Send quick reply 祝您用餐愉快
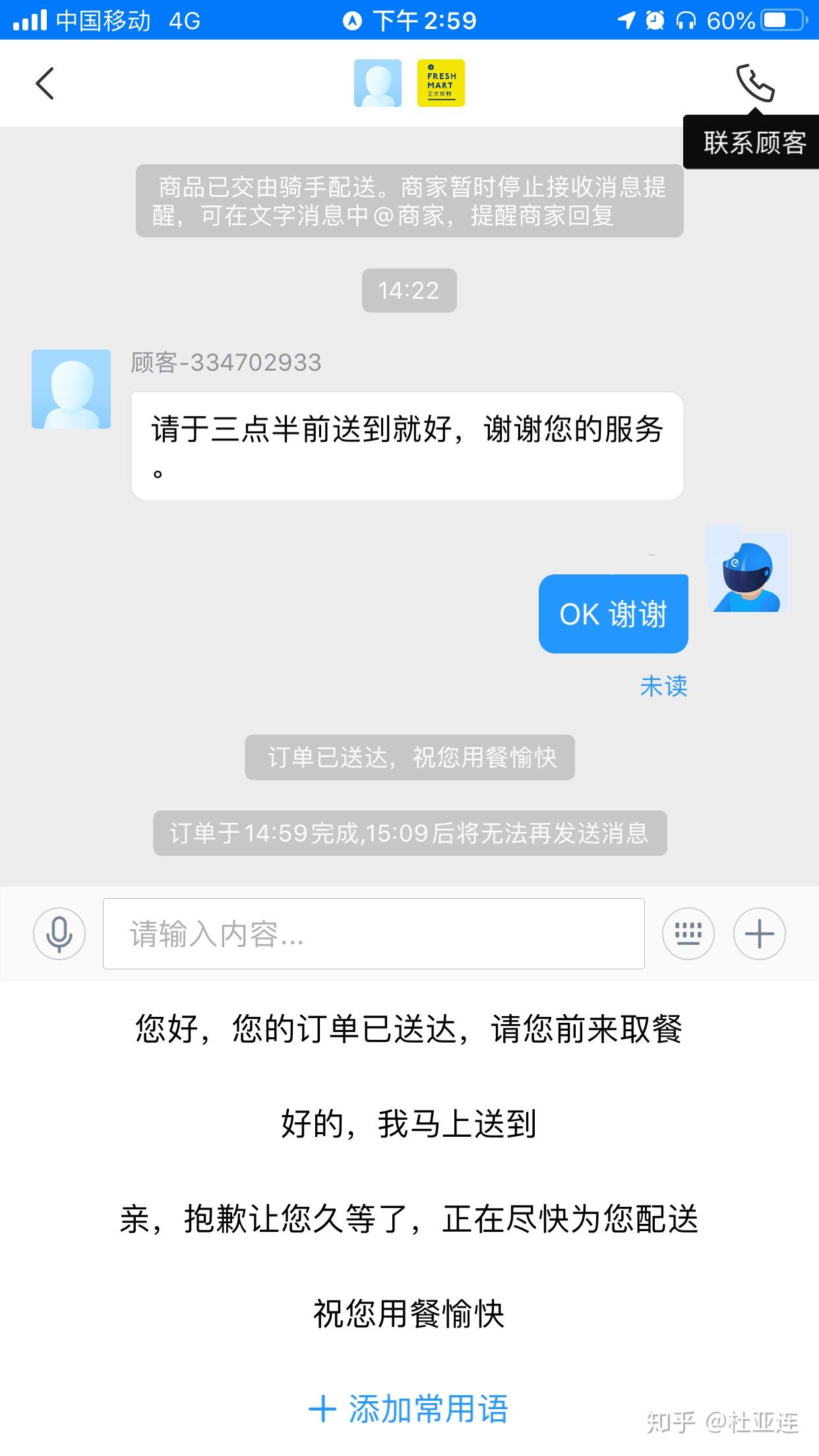Viewport: 819px width, 1456px height. click(409, 1314)
